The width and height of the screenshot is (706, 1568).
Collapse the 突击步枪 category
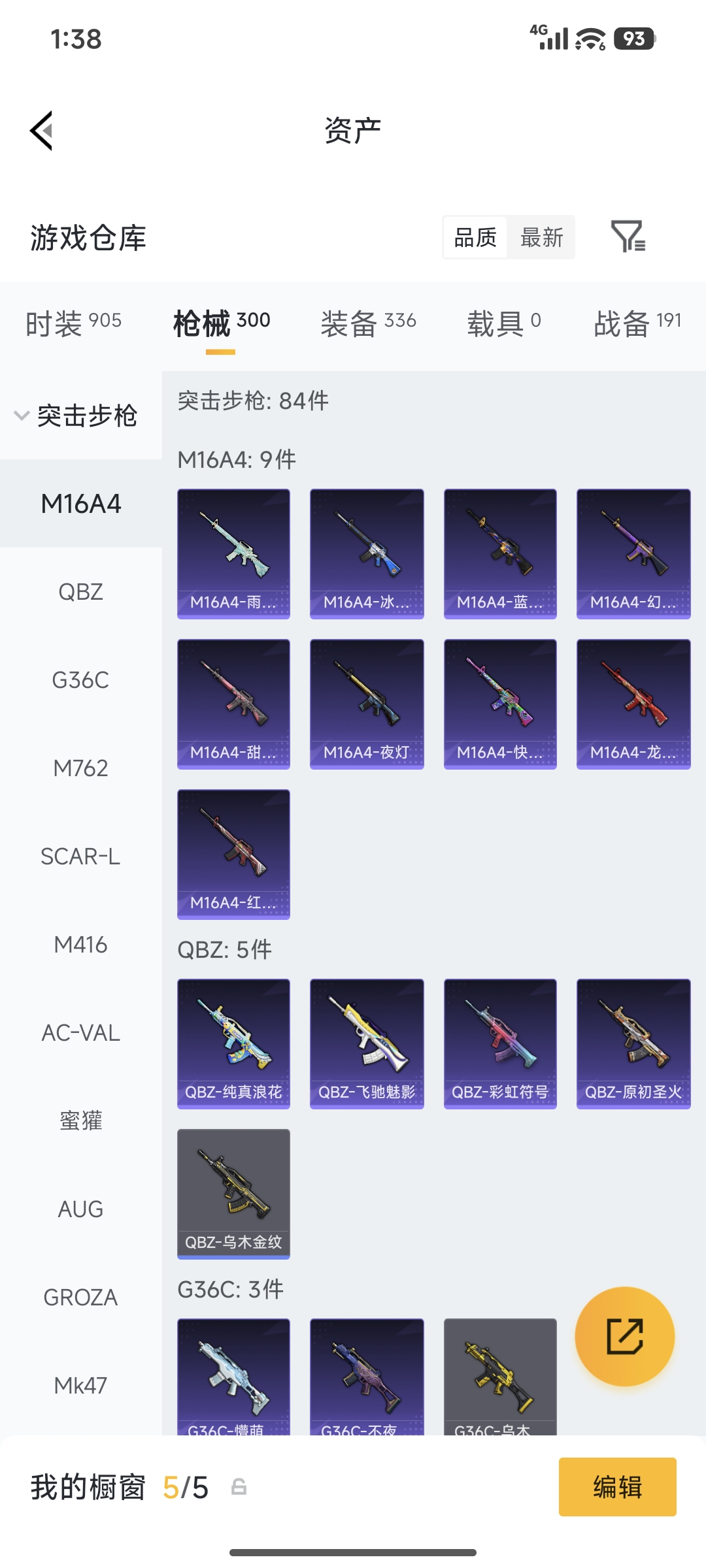[x=77, y=416]
